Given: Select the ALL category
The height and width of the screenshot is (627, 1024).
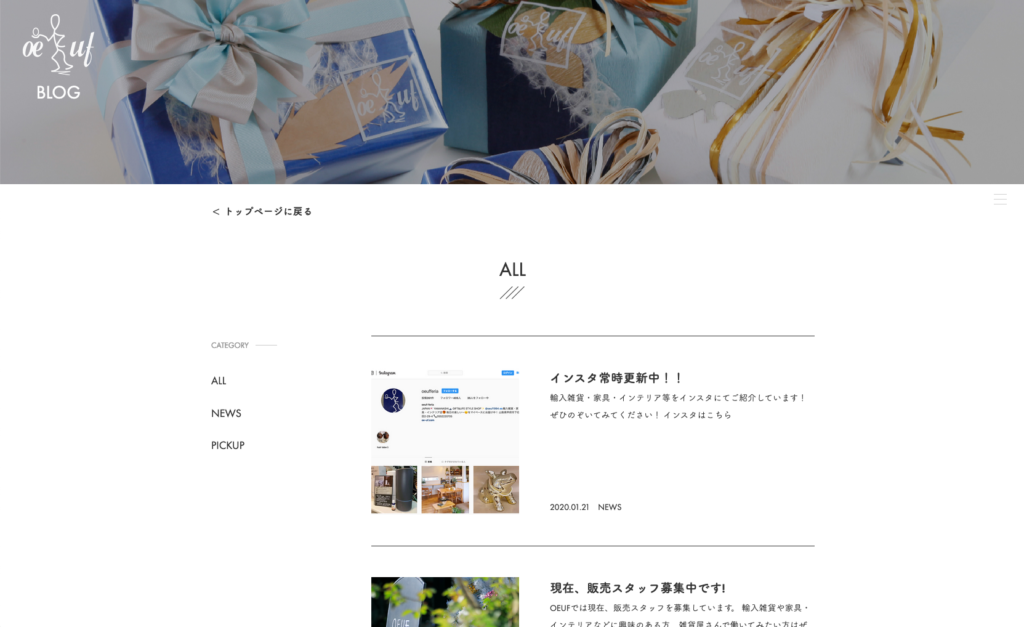Looking at the screenshot, I should pyautogui.click(x=218, y=381).
